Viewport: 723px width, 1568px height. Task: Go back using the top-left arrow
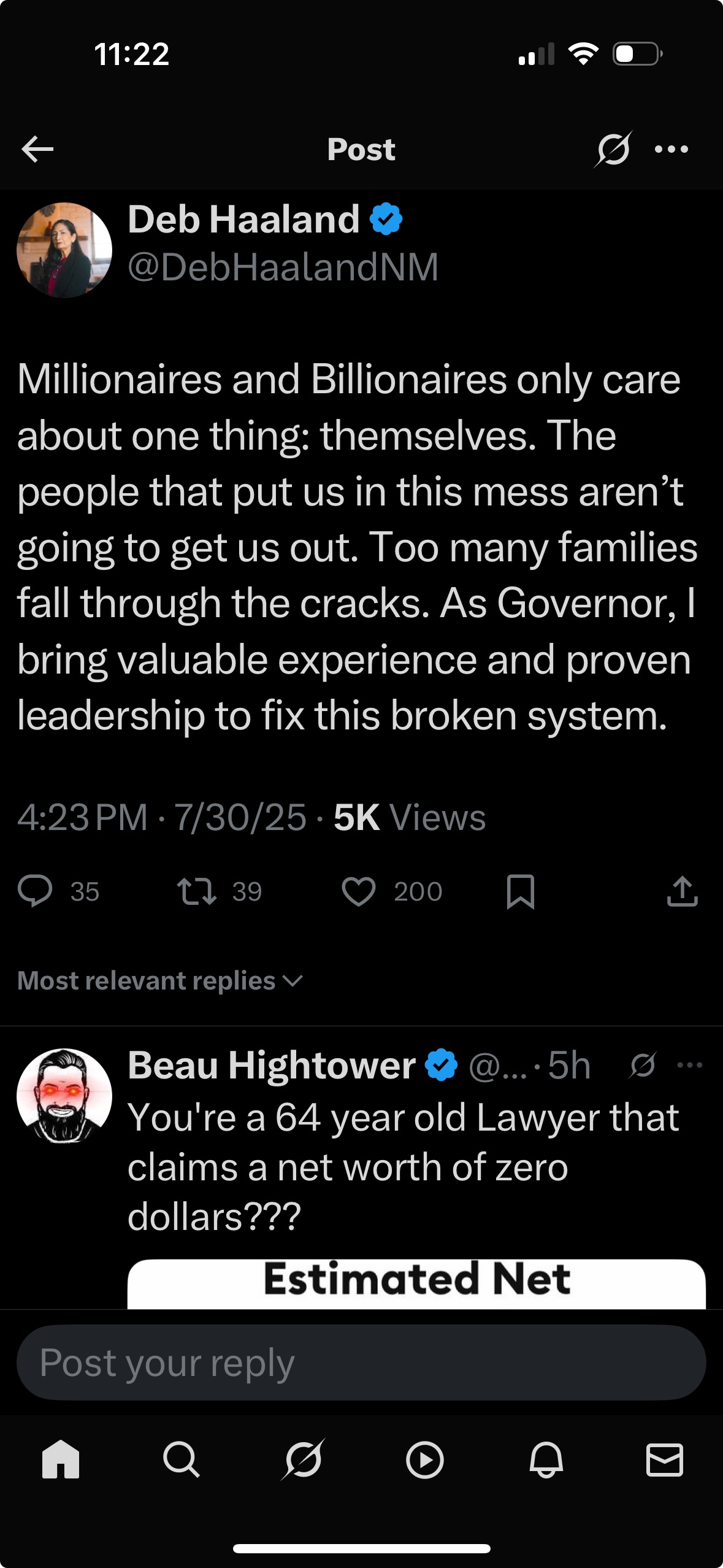coord(37,149)
